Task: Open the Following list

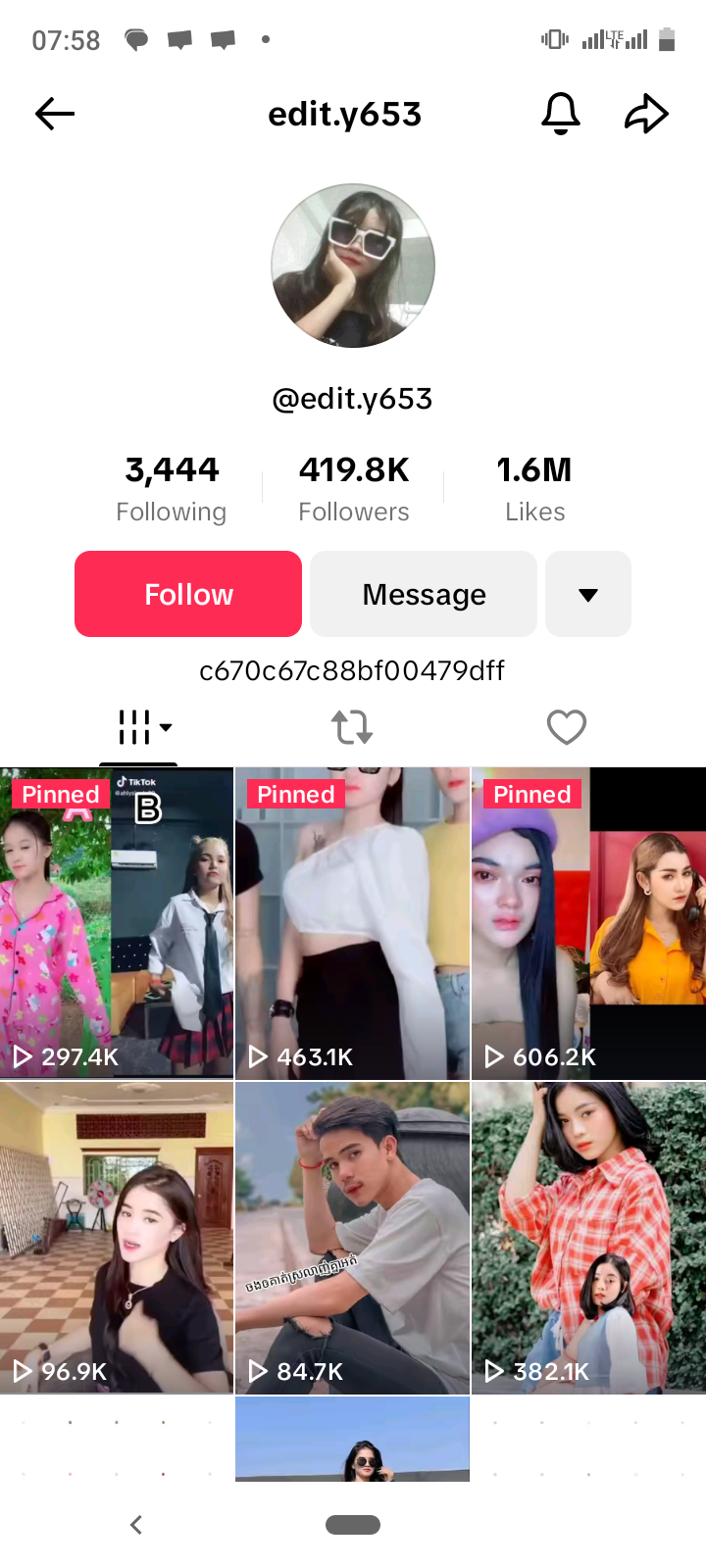Action: point(172,489)
